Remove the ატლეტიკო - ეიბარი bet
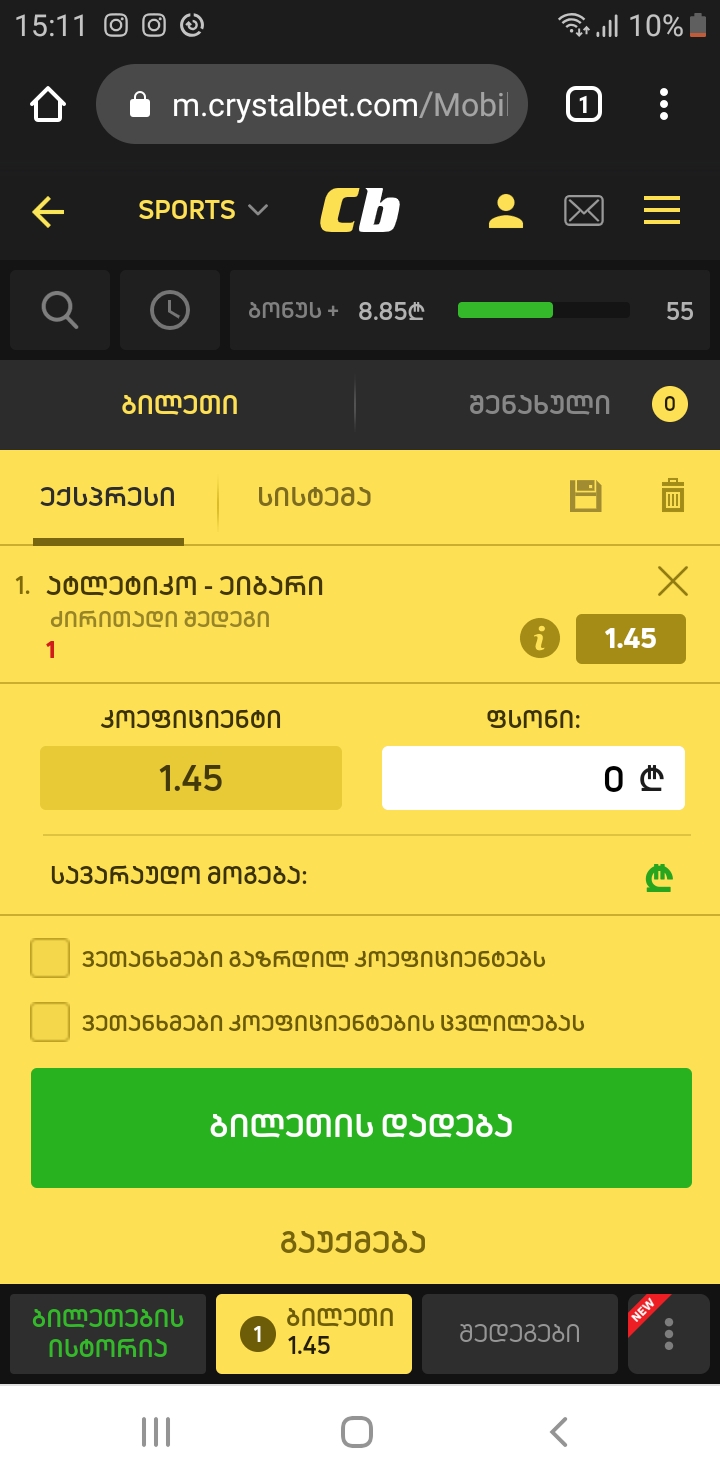The width and height of the screenshot is (720, 1480). click(673, 581)
